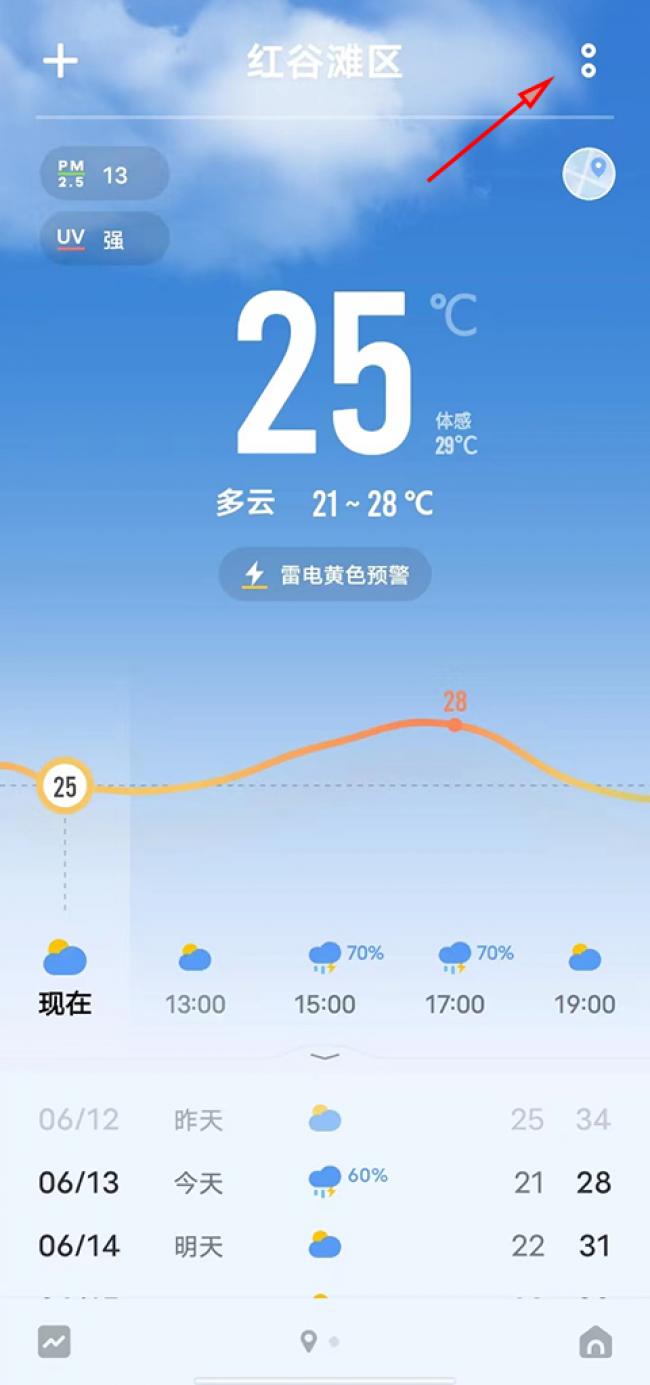Expand the panel with the chevron arrow
650x1385 pixels.
pyautogui.click(x=325, y=1056)
